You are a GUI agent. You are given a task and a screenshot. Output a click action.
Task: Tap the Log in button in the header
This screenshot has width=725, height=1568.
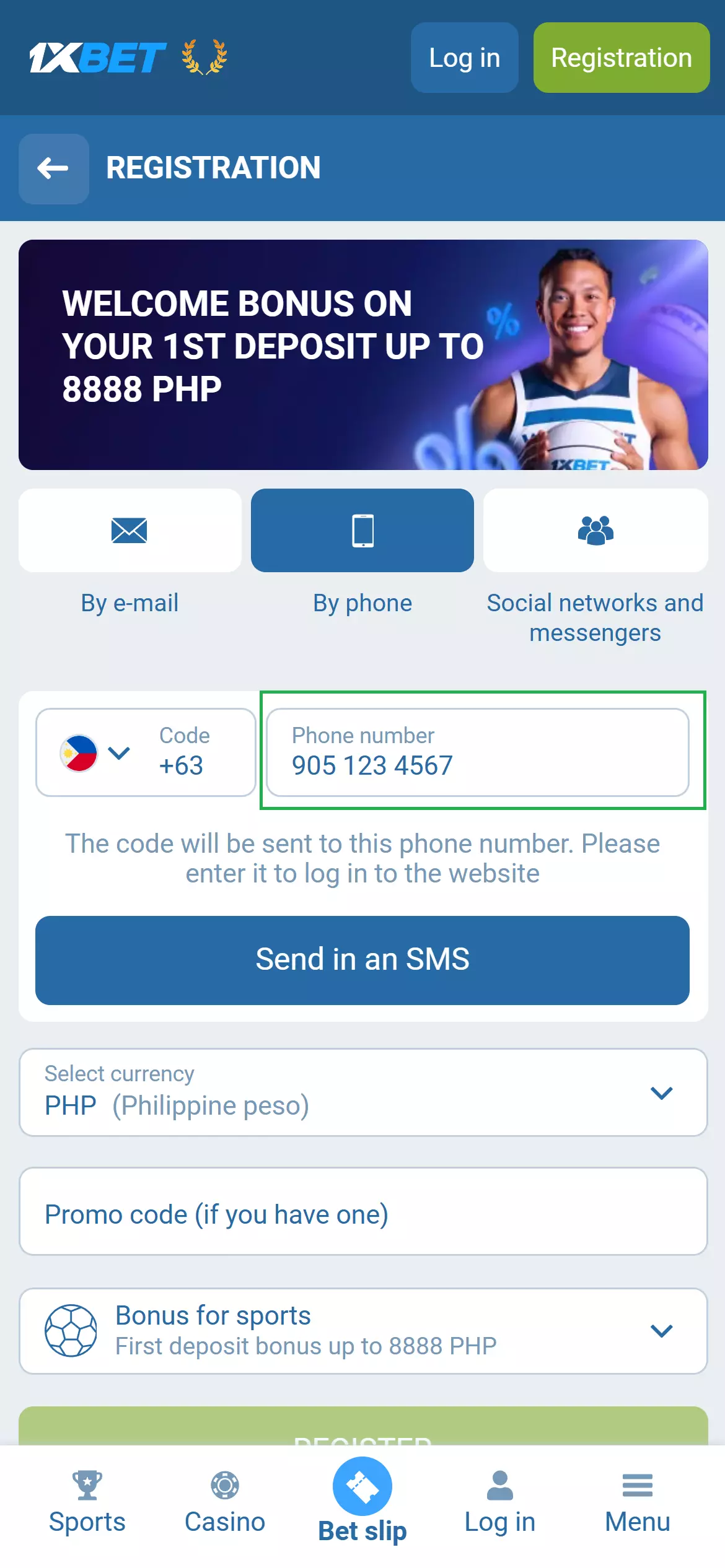(x=464, y=58)
